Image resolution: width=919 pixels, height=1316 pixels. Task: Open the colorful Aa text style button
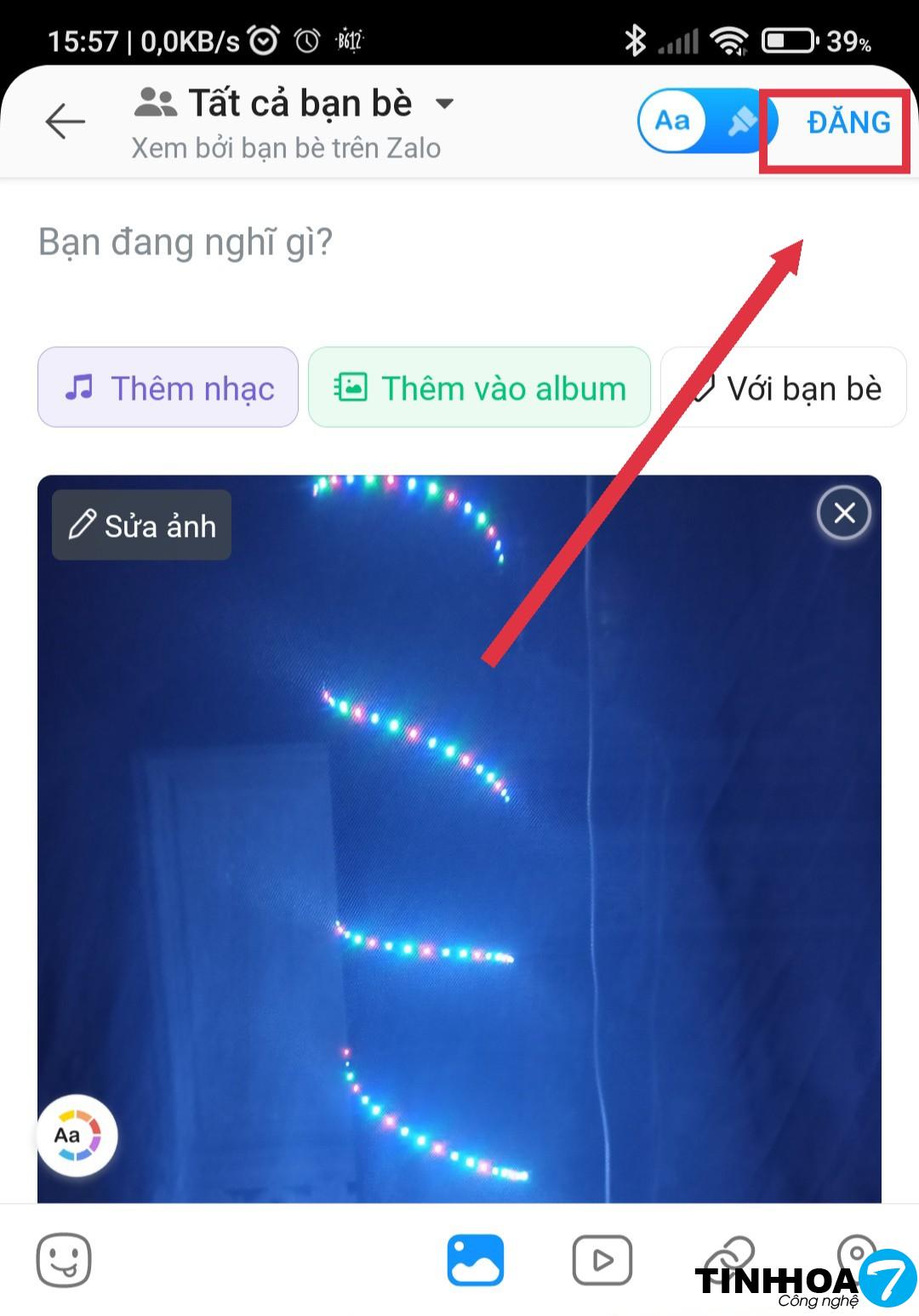[77, 1136]
